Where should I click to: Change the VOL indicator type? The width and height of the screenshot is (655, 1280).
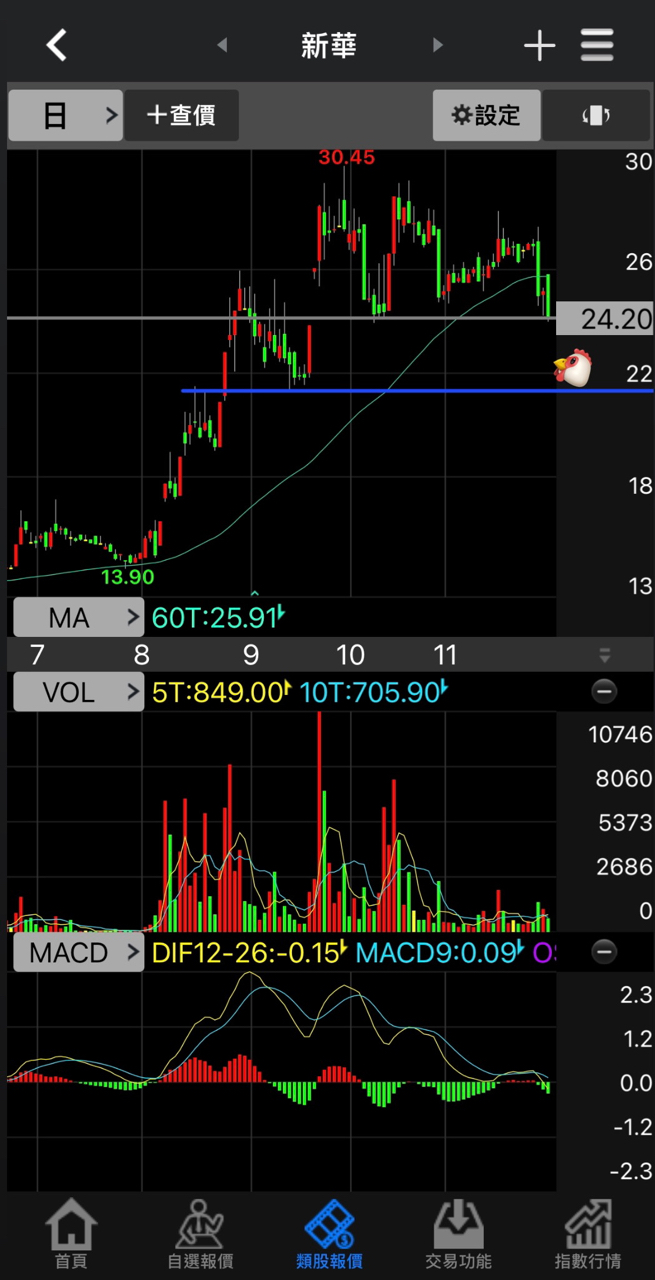pos(78,691)
